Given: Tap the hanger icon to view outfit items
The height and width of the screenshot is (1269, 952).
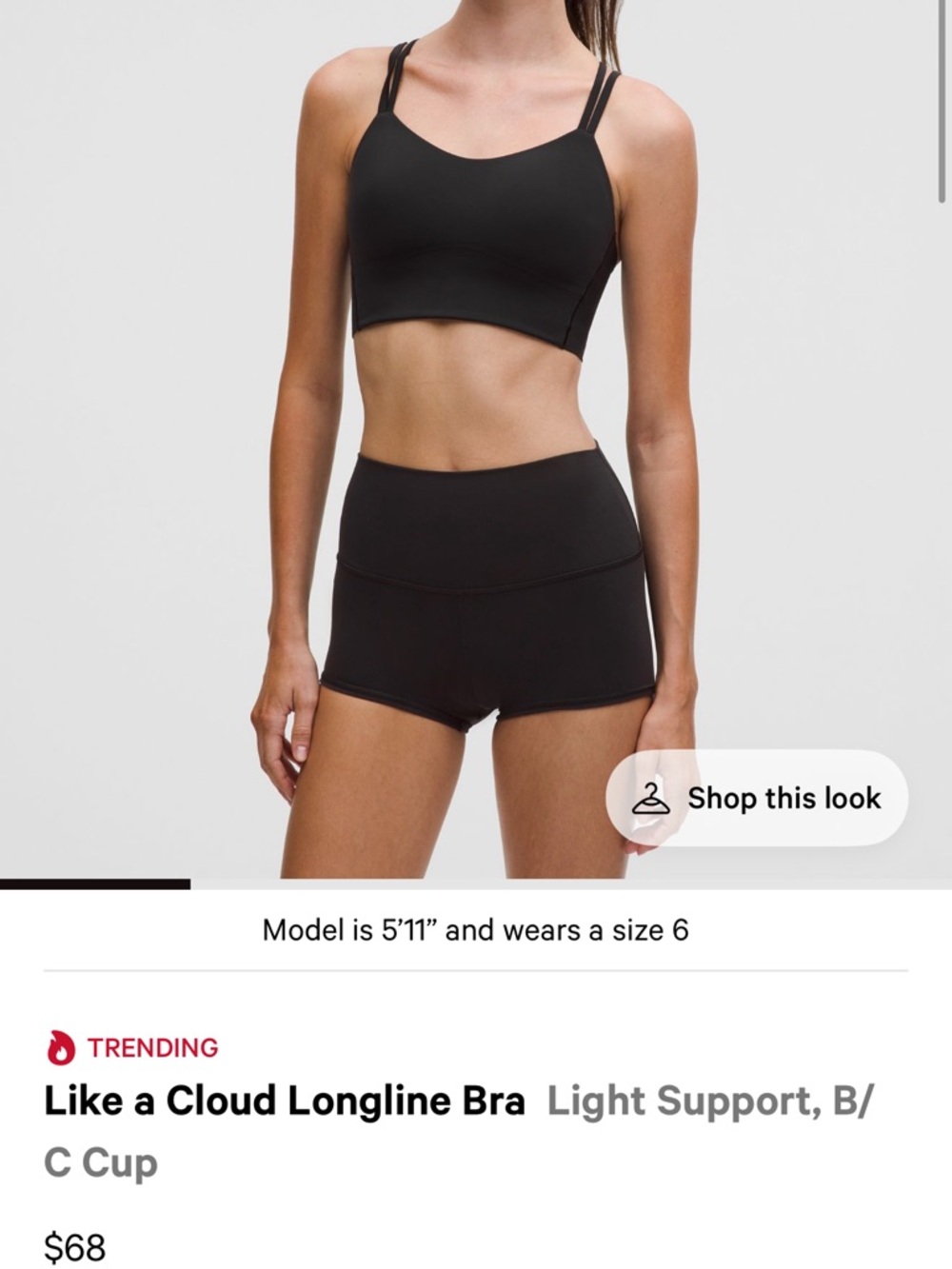Looking at the screenshot, I should 650,798.
